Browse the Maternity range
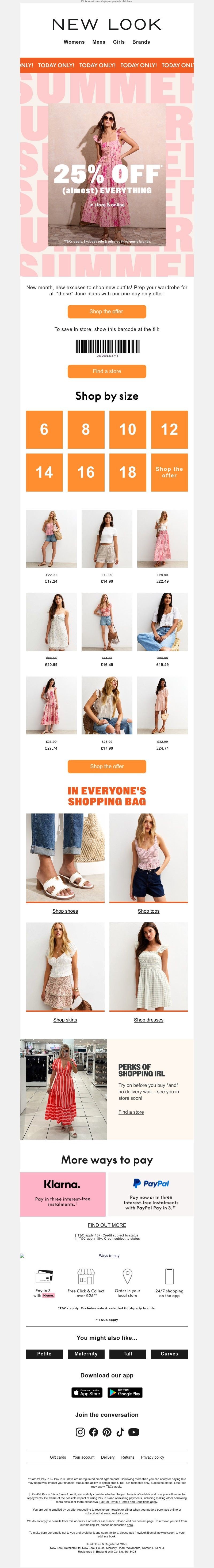This screenshot has width=214, height=1568. 86,1354
